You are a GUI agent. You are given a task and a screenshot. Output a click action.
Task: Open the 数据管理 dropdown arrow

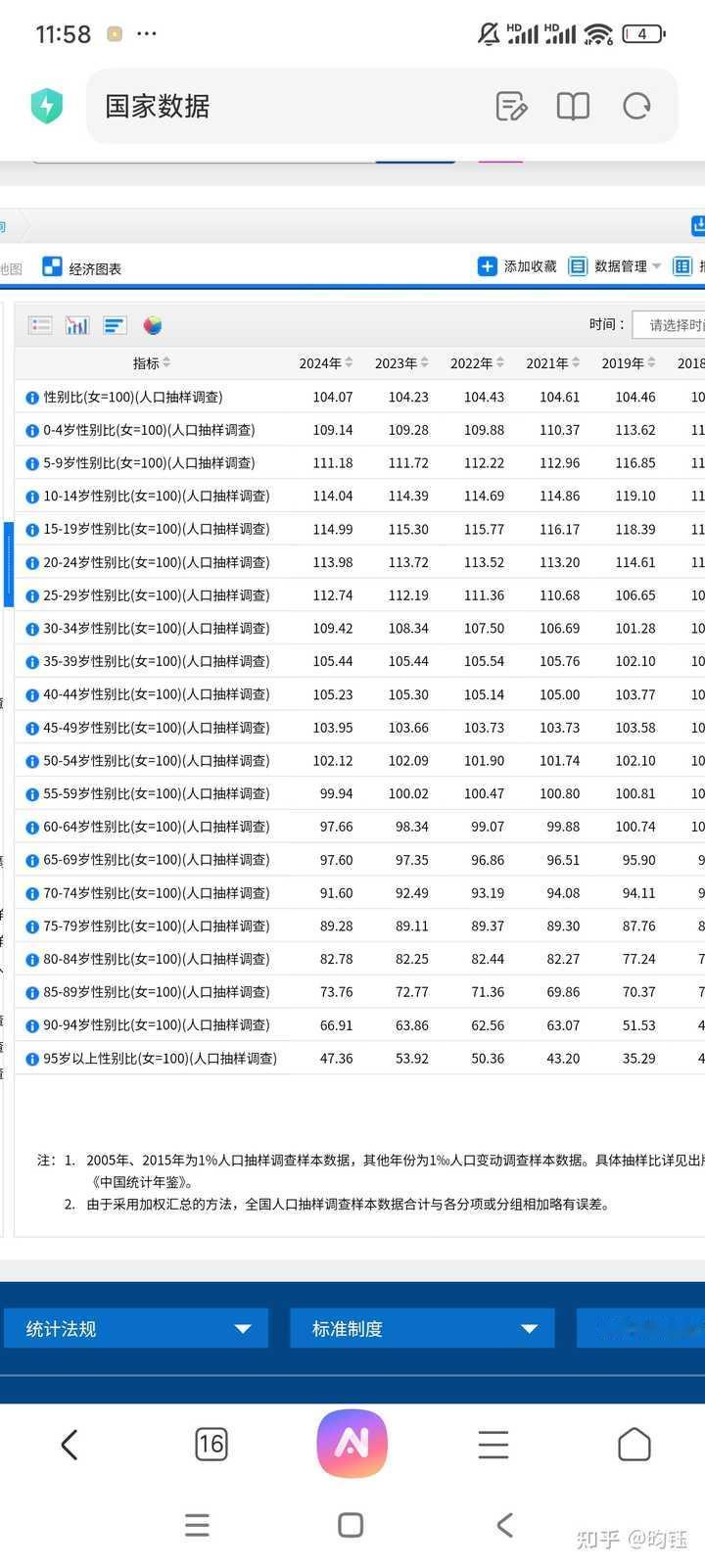tap(658, 266)
